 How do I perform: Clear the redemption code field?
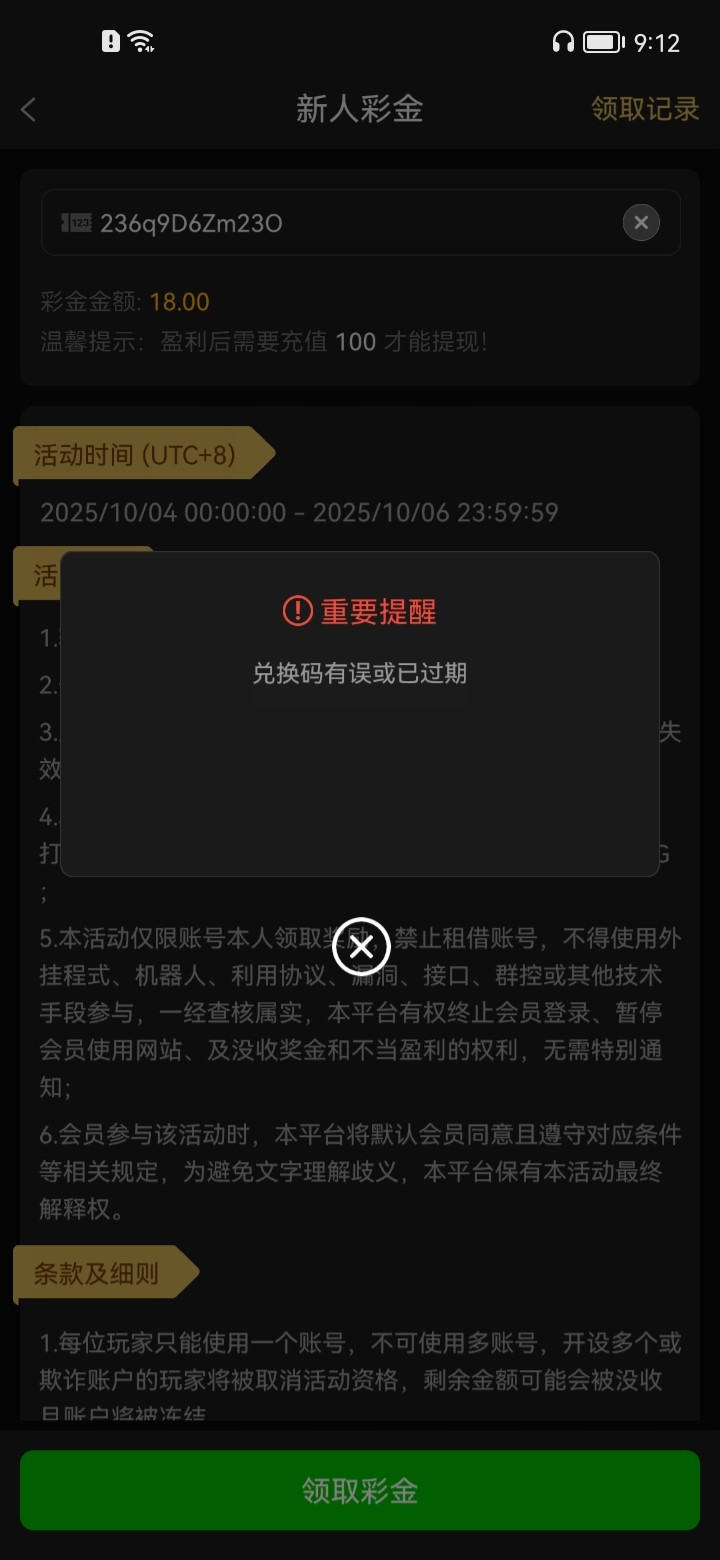point(641,222)
